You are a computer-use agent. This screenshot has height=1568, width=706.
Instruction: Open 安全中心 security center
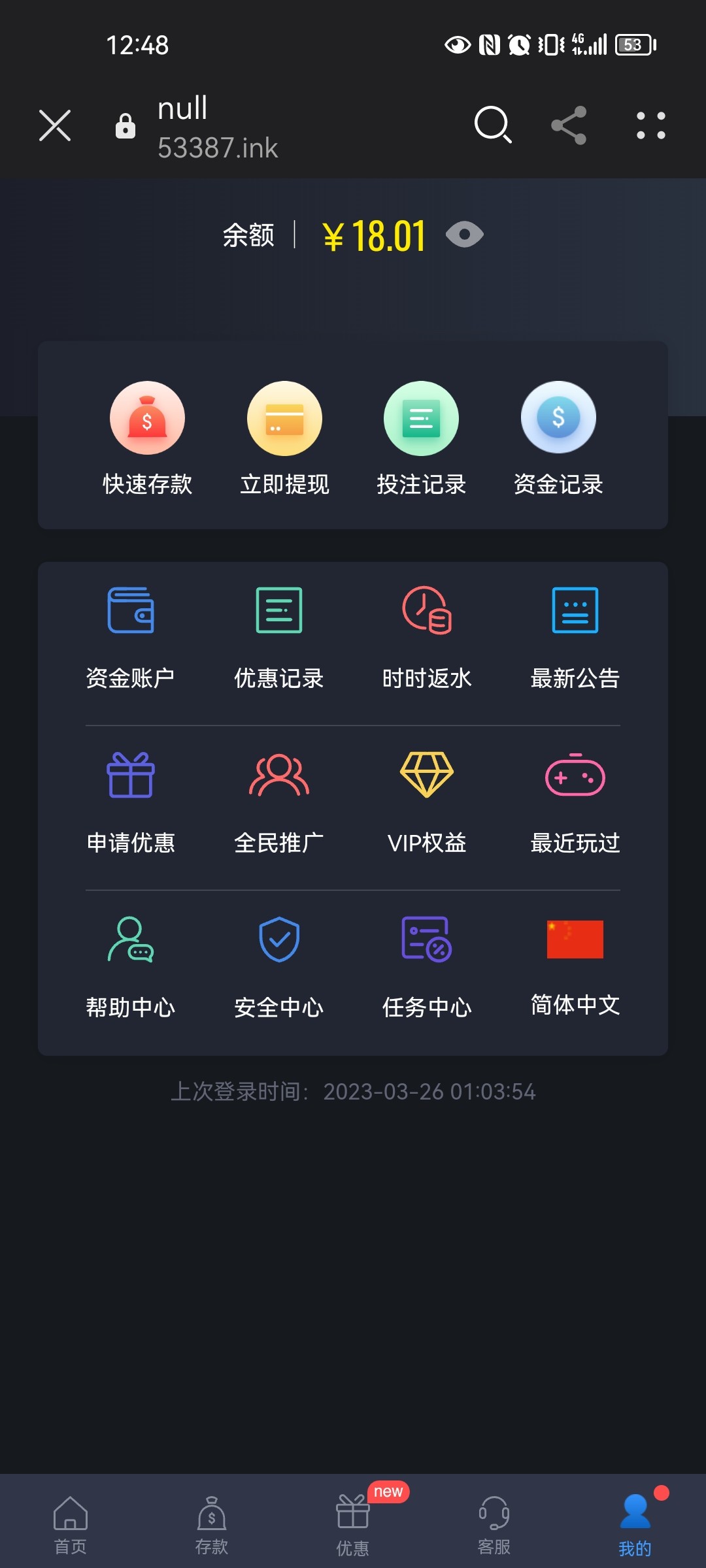tap(279, 967)
